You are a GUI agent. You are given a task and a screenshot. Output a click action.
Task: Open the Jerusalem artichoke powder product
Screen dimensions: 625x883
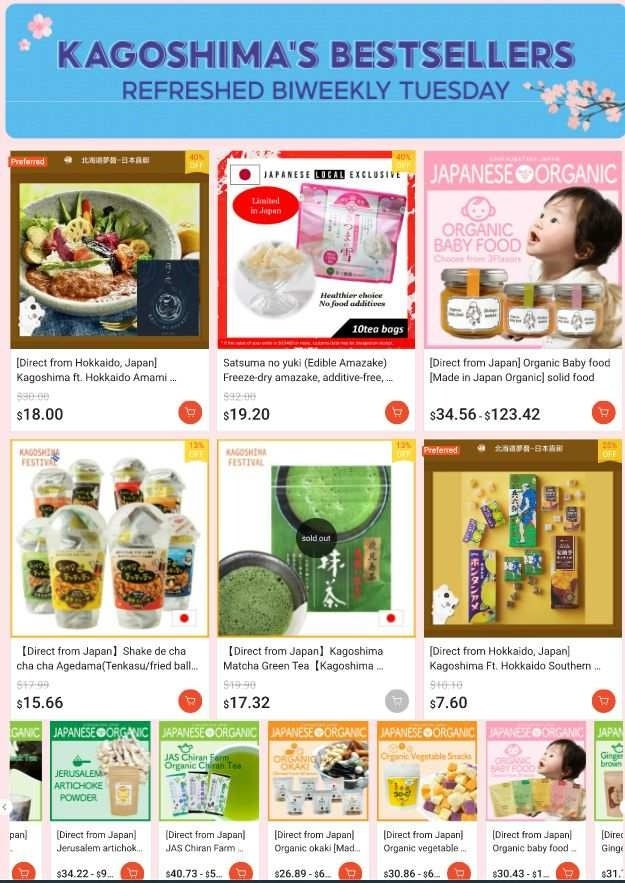tap(100, 771)
